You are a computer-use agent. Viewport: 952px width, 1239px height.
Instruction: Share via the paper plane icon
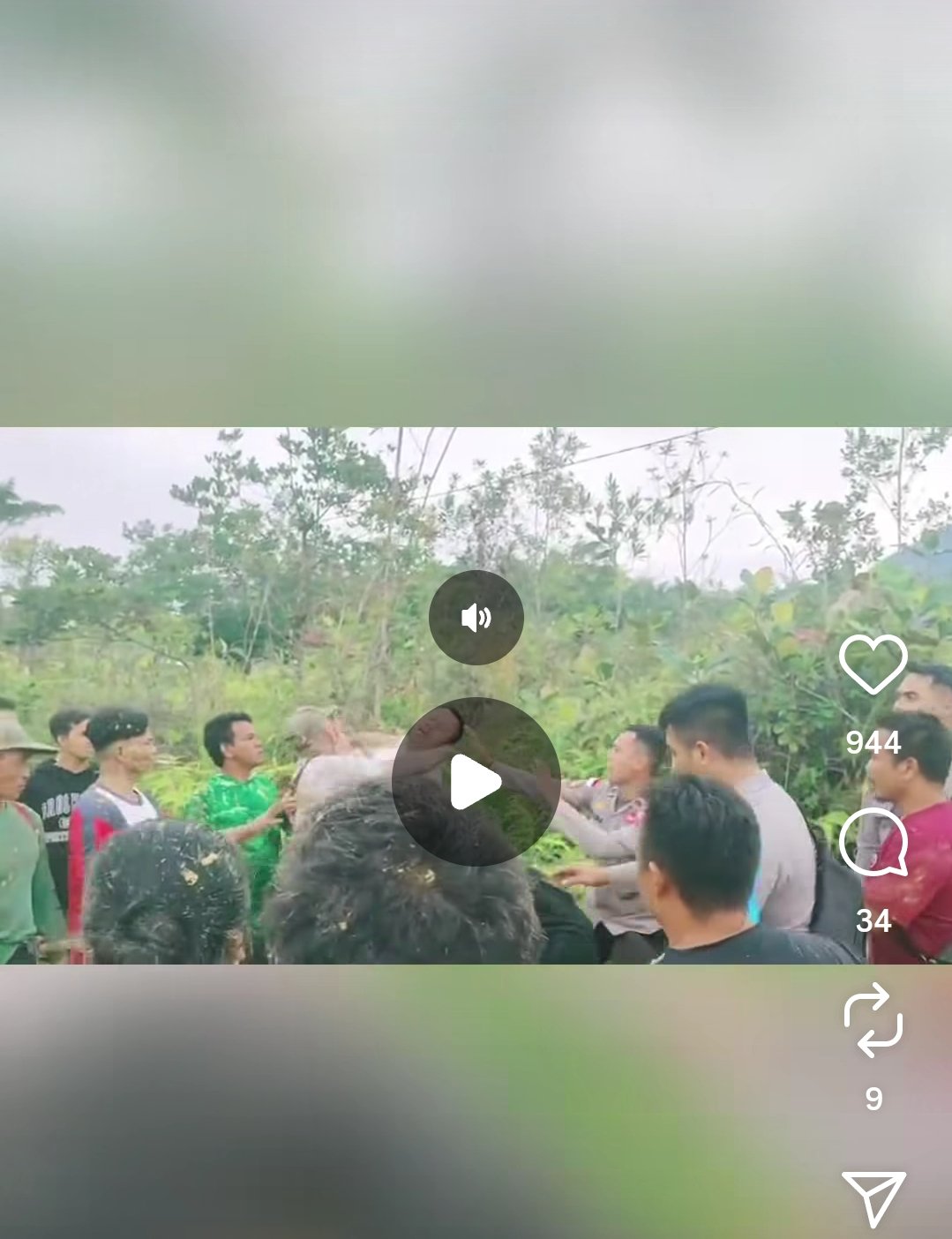873,1198
